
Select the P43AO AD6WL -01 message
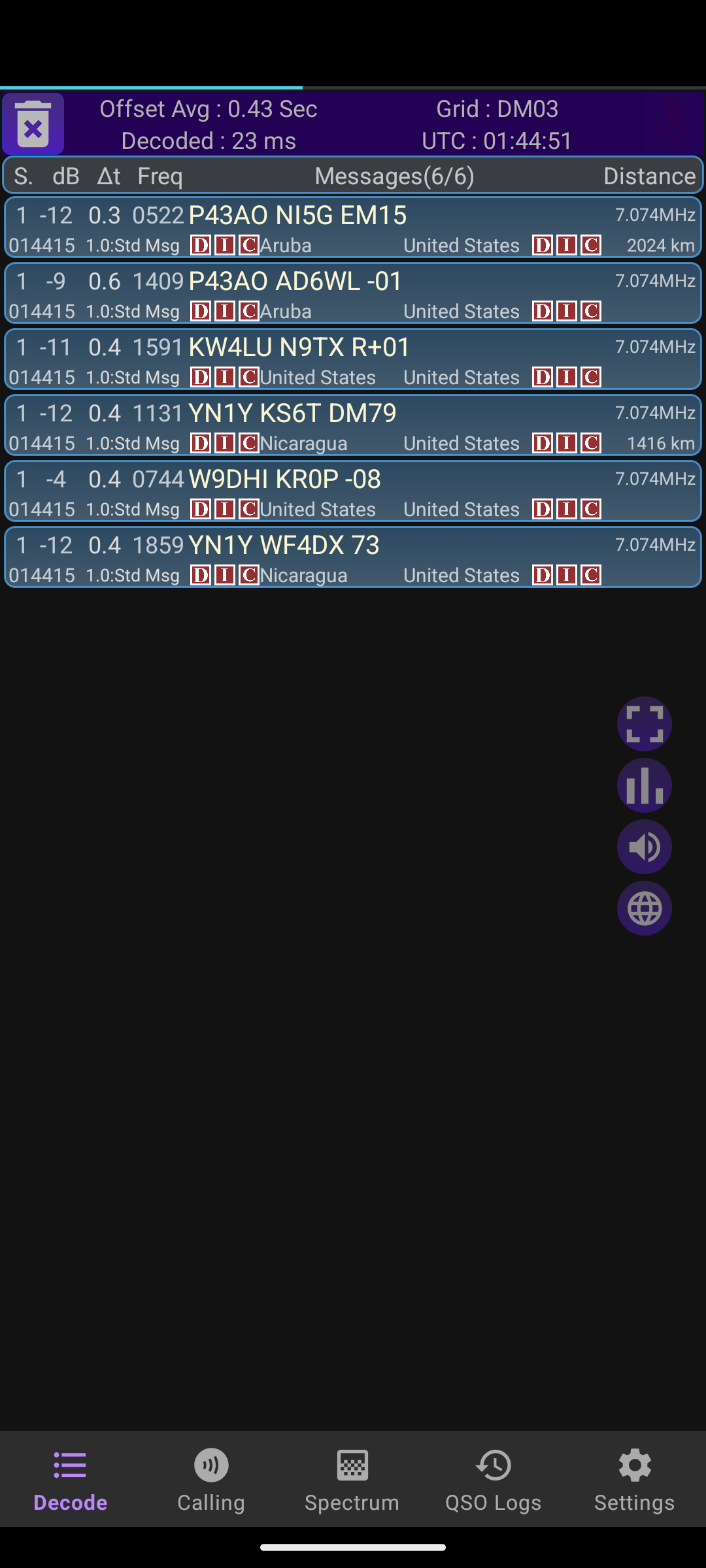(x=353, y=293)
